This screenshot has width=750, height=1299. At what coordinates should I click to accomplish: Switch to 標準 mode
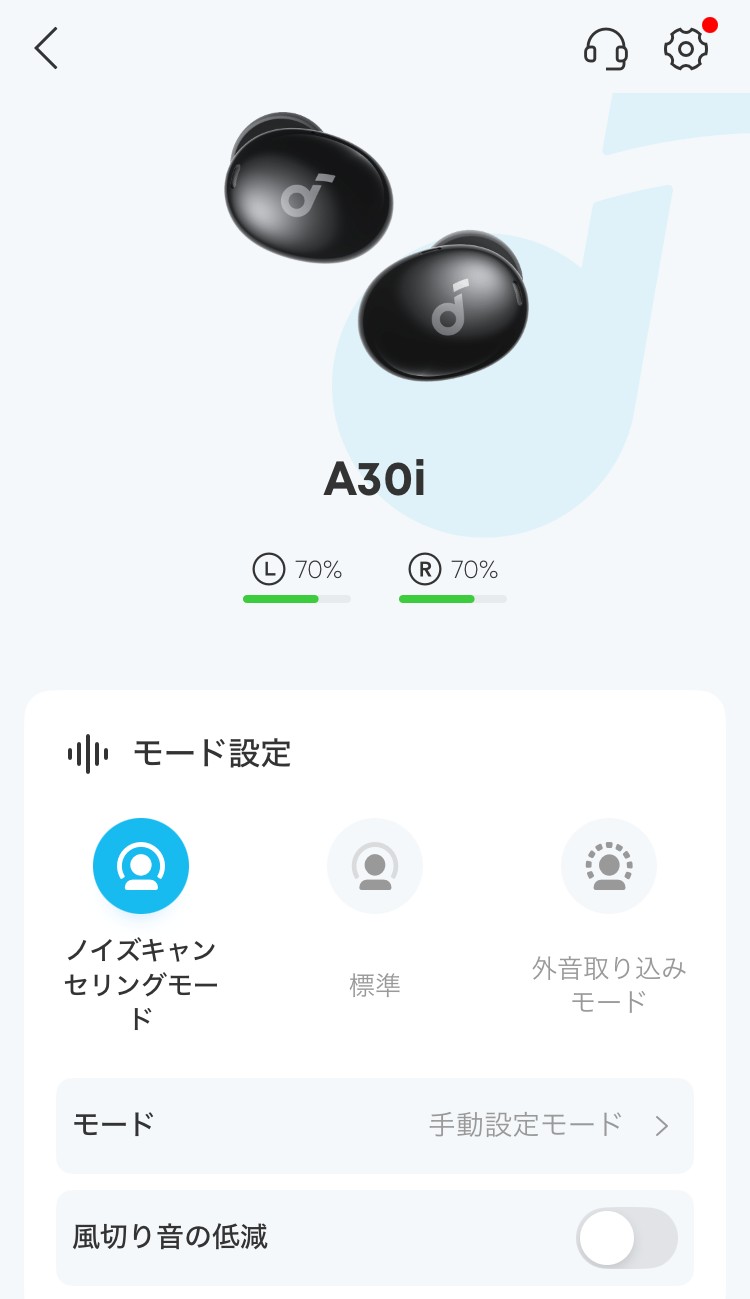click(375, 866)
